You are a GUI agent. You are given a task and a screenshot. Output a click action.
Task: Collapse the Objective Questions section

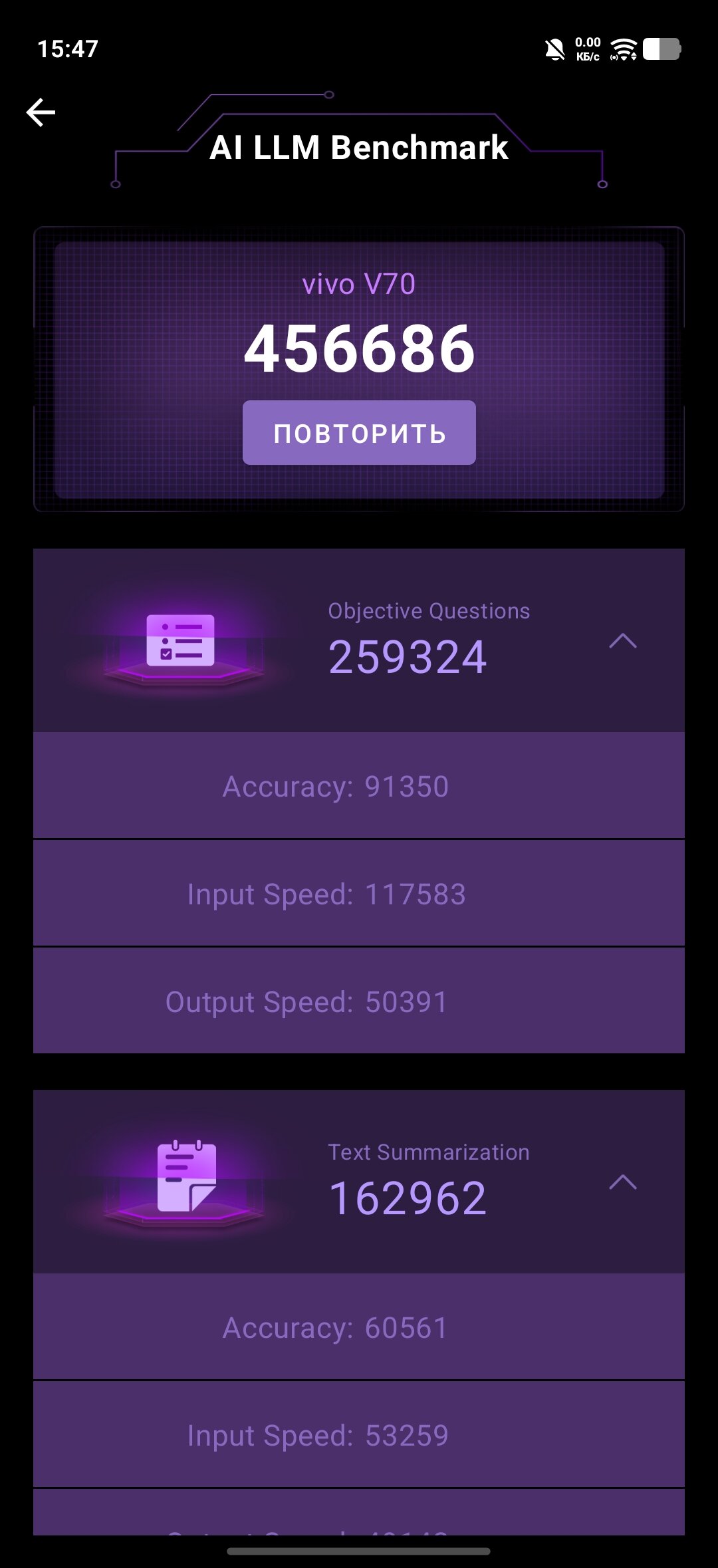pyautogui.click(x=622, y=641)
